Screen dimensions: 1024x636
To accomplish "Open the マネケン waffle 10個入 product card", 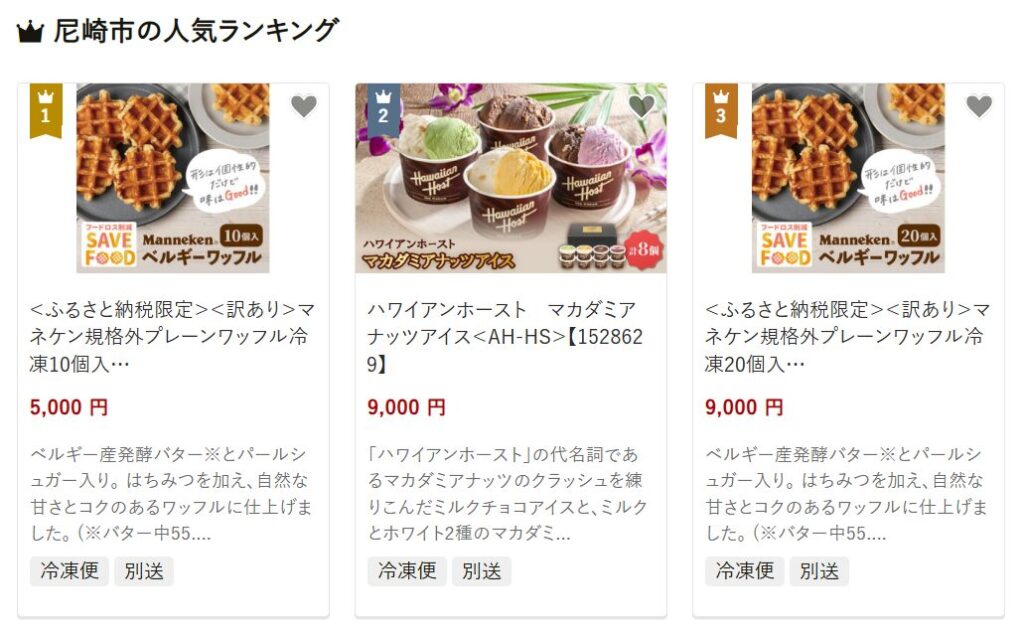I will [x=172, y=336].
